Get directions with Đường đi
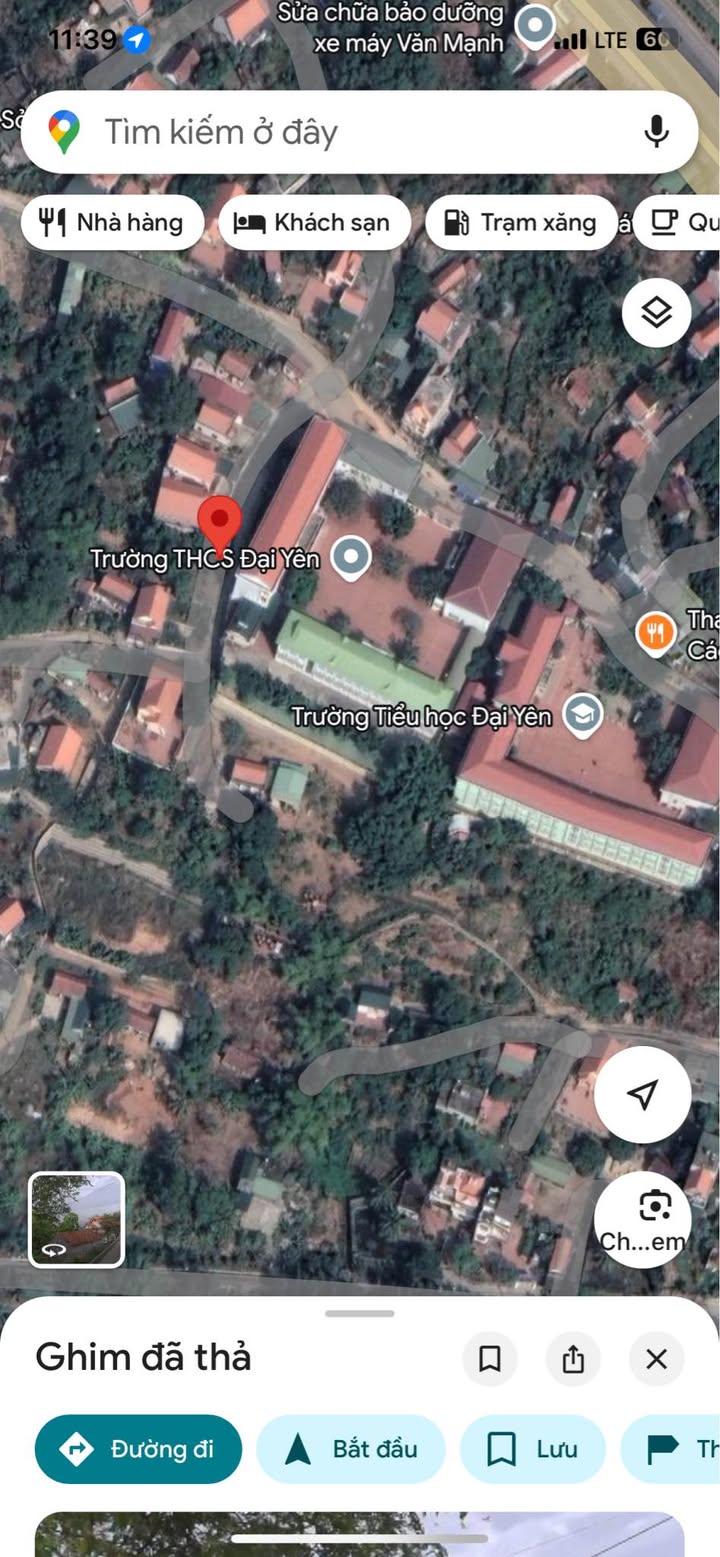 tap(138, 1449)
